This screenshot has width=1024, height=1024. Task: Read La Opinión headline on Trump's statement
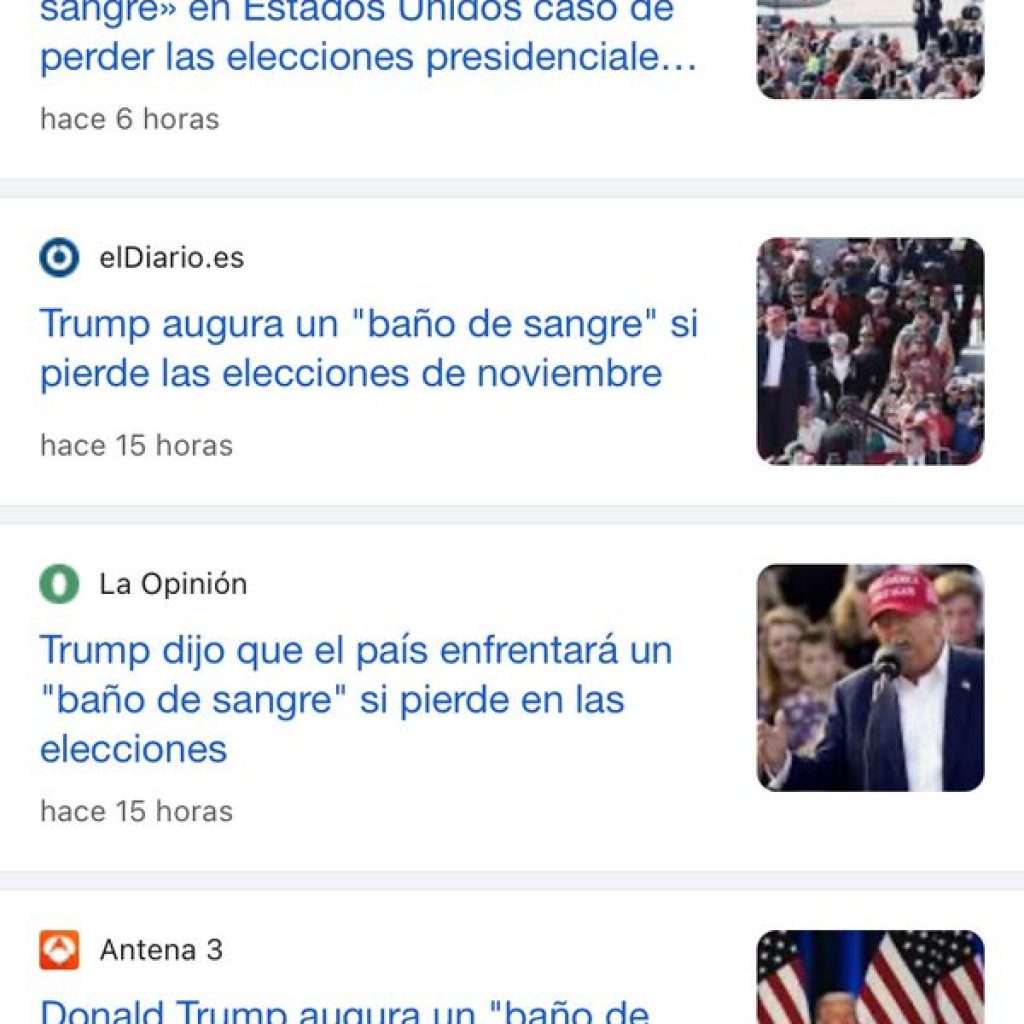355,699
